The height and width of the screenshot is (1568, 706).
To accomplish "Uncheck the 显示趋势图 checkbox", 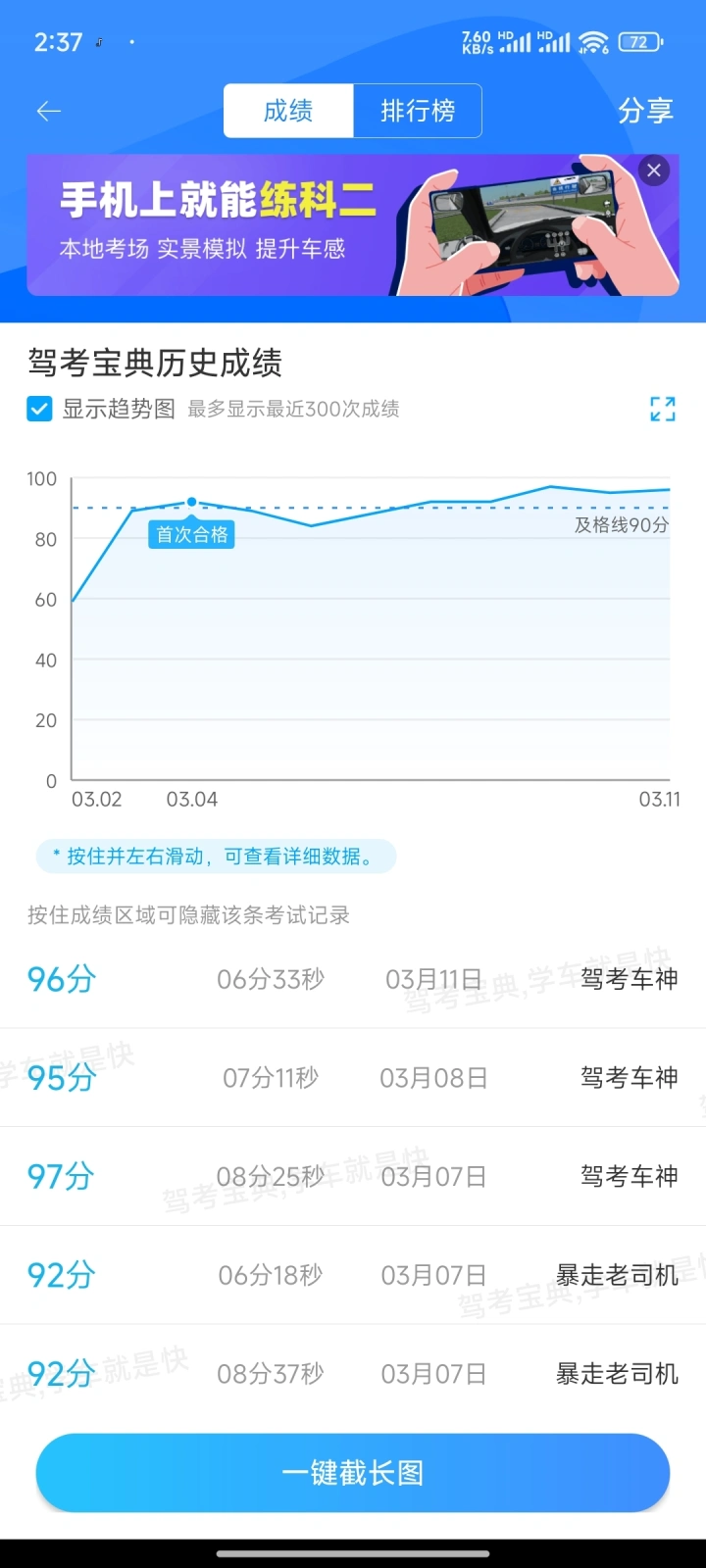I will click(x=39, y=409).
